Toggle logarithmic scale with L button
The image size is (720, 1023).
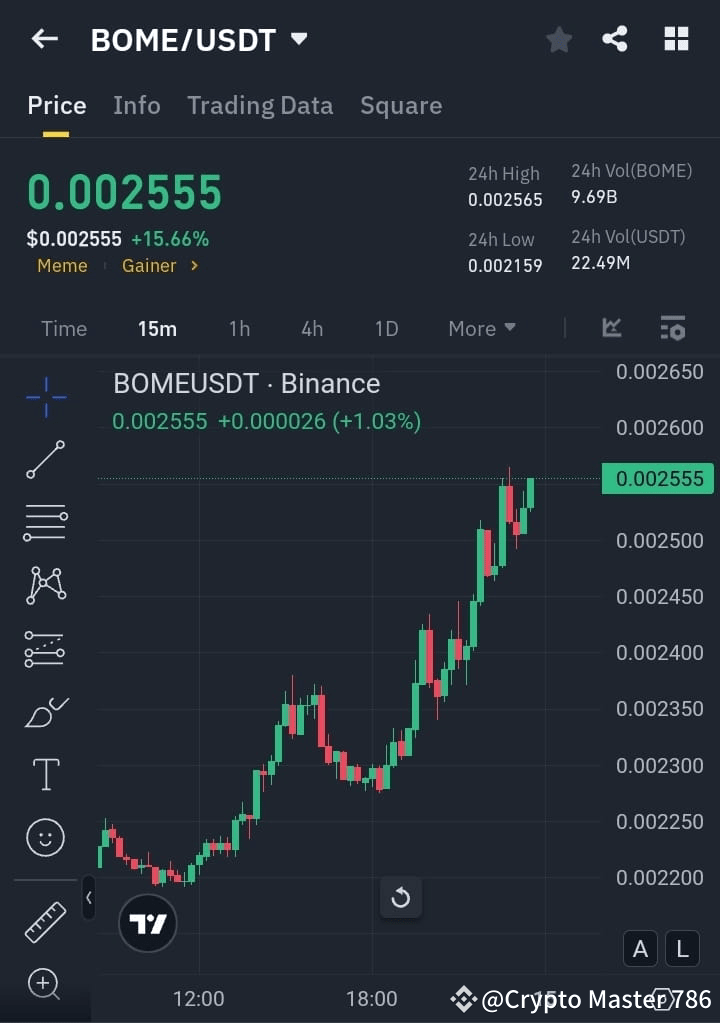point(682,948)
